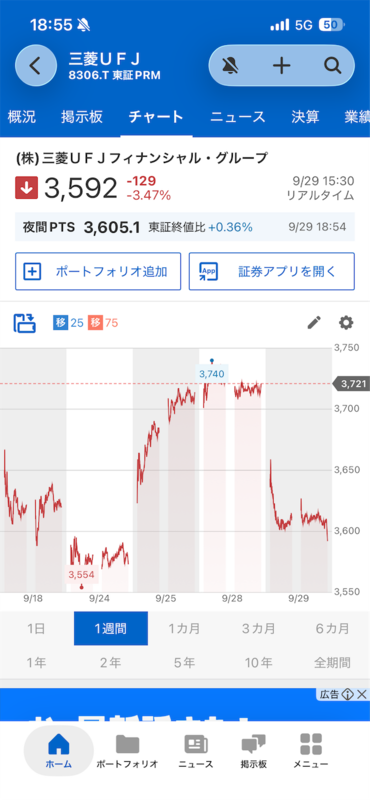Open ポートフォリオ in bottom navigation

[x=127, y=751]
